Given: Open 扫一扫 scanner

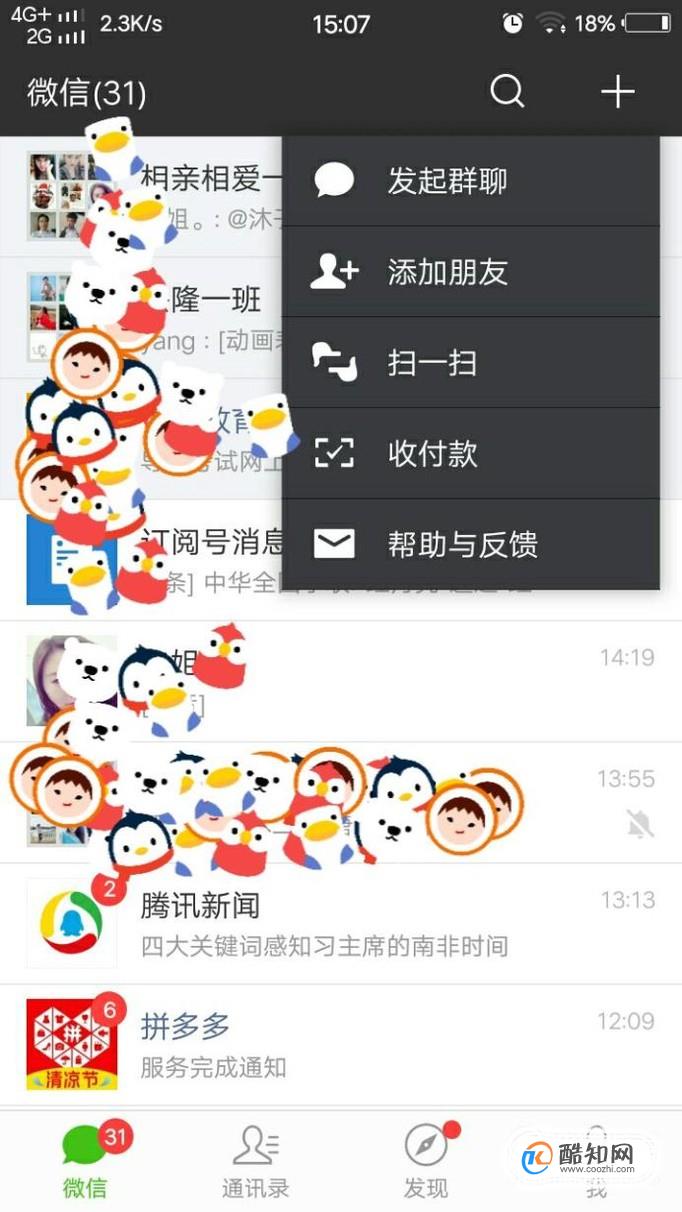Looking at the screenshot, I should tap(471, 363).
